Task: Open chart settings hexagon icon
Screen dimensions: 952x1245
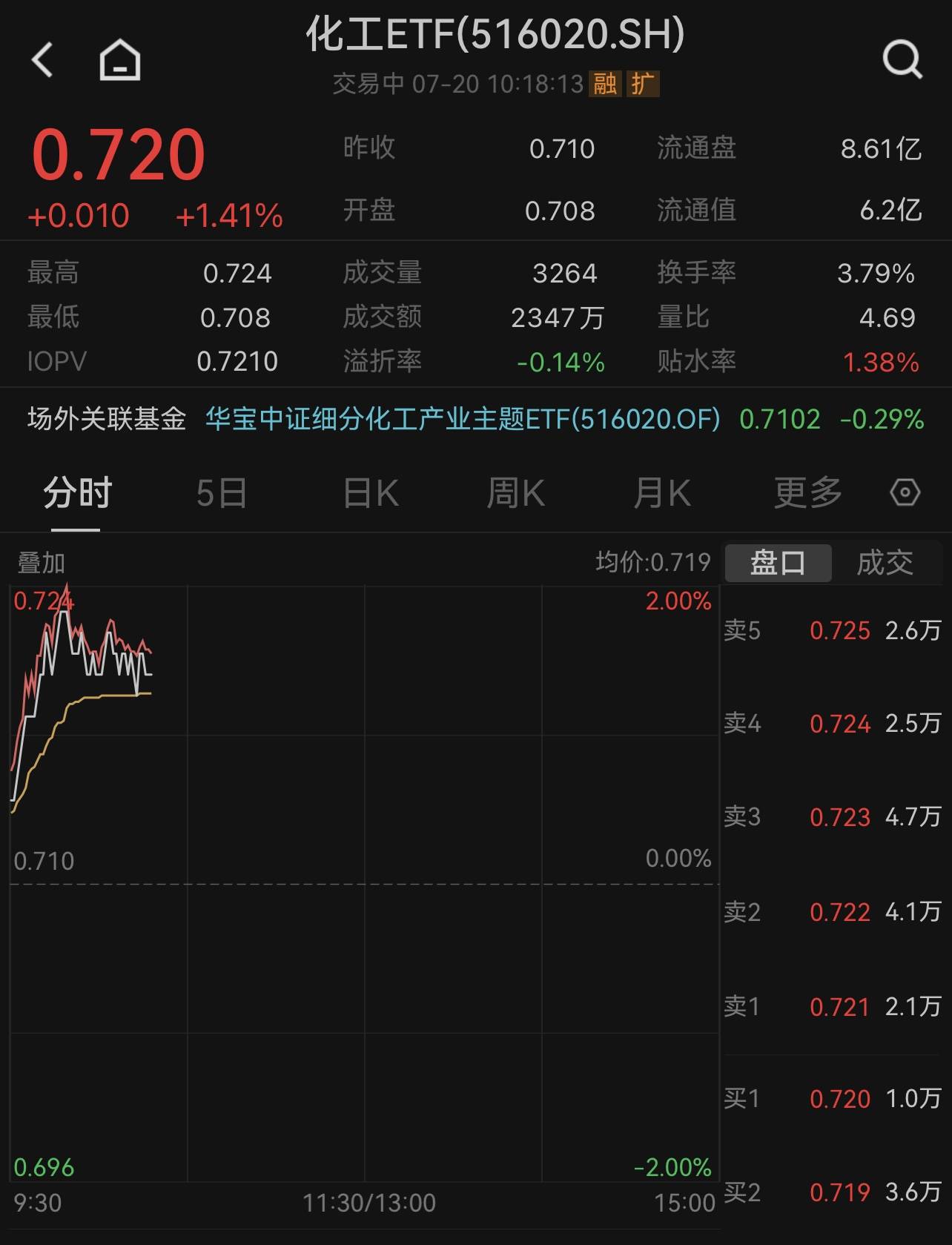Action: pos(905,493)
